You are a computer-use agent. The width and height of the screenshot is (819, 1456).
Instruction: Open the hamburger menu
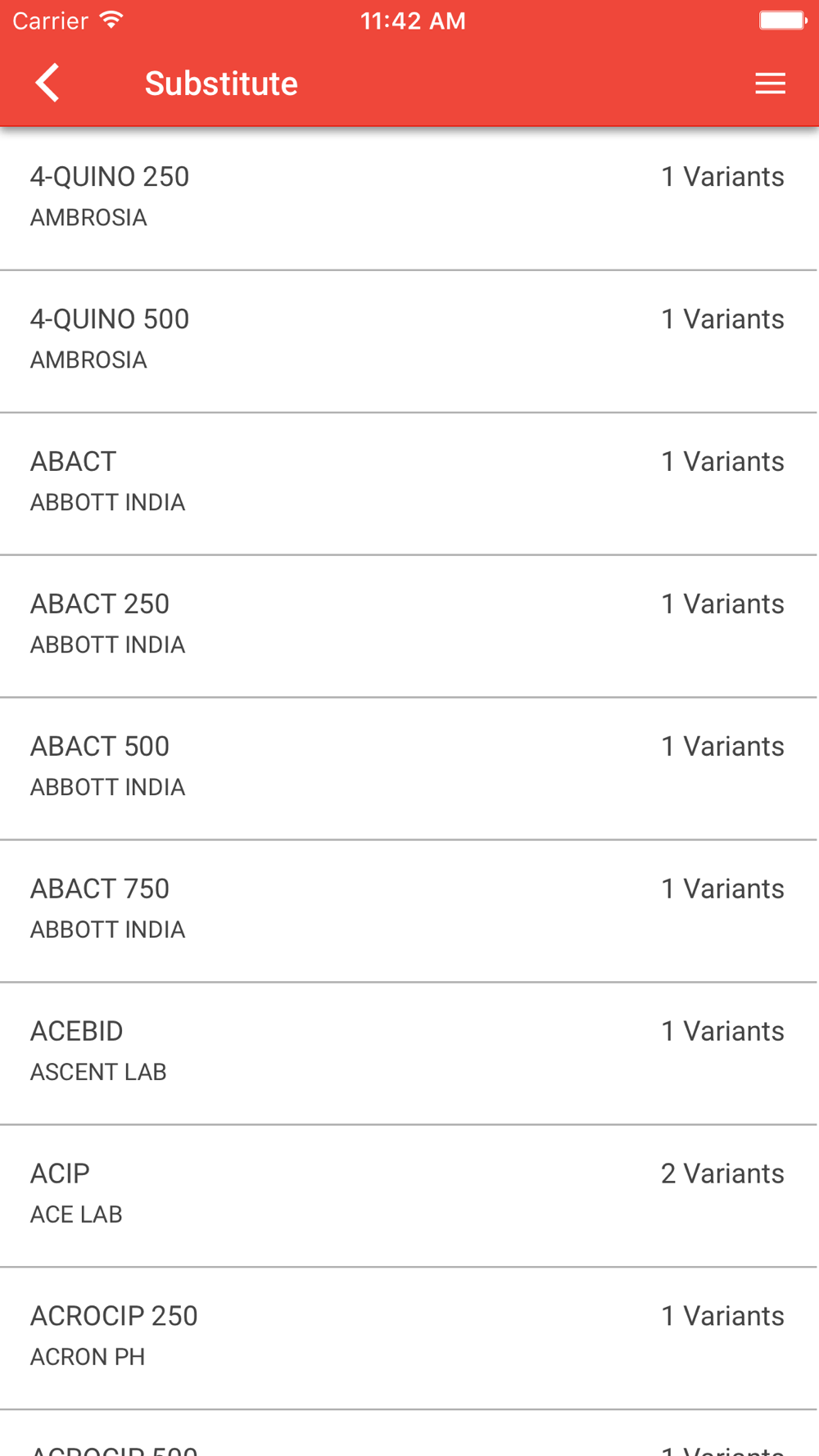770,84
